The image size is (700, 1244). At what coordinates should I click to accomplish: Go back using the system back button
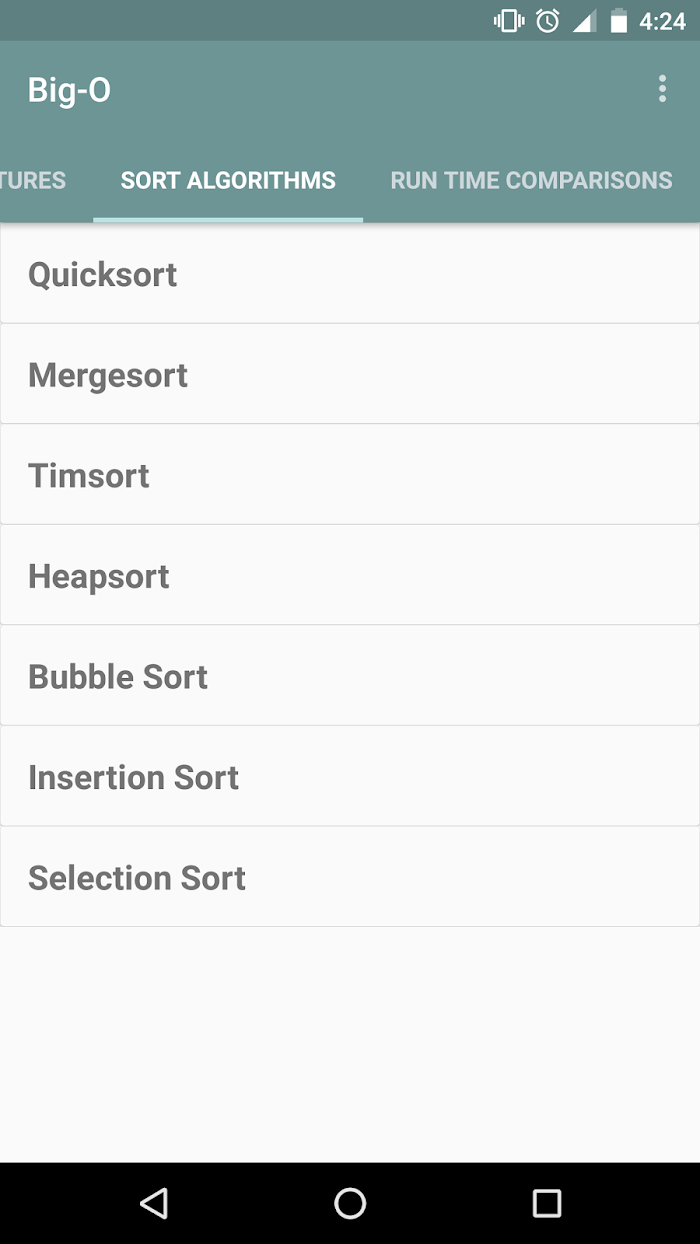click(153, 1203)
